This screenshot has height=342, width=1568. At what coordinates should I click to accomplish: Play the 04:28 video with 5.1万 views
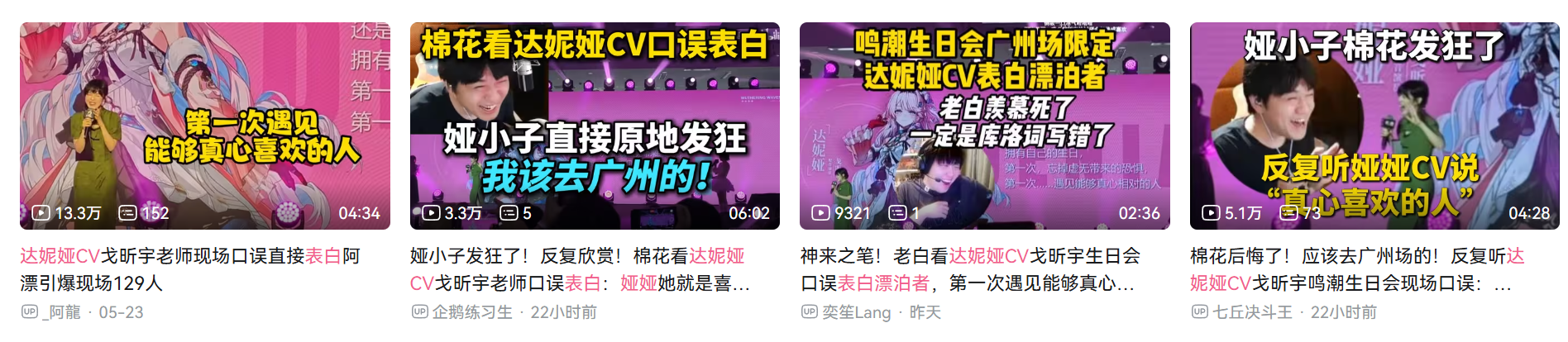(1374, 126)
